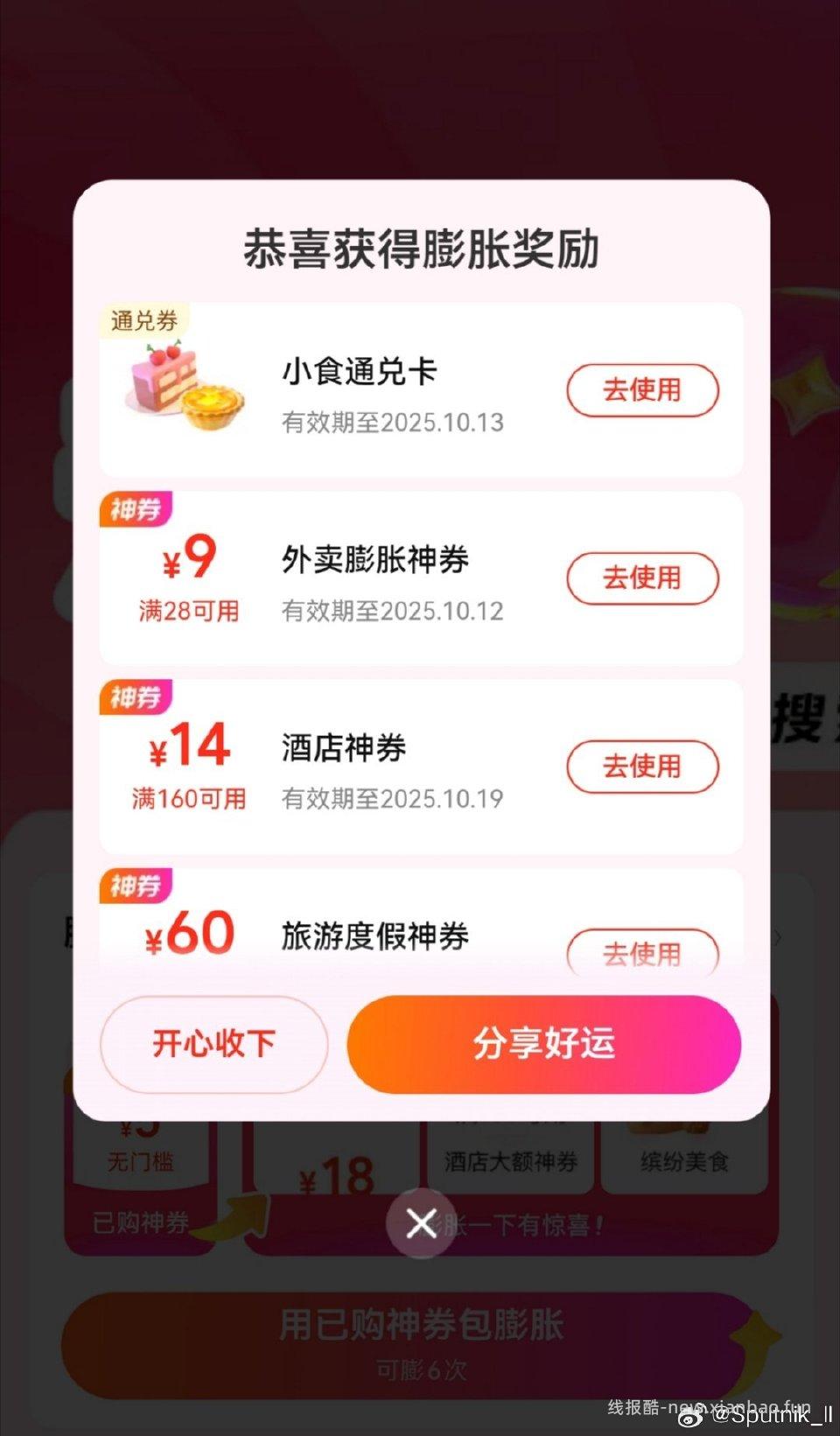Tap the 开心收下 button
This screenshot has height=1436, width=840.
point(213,1044)
